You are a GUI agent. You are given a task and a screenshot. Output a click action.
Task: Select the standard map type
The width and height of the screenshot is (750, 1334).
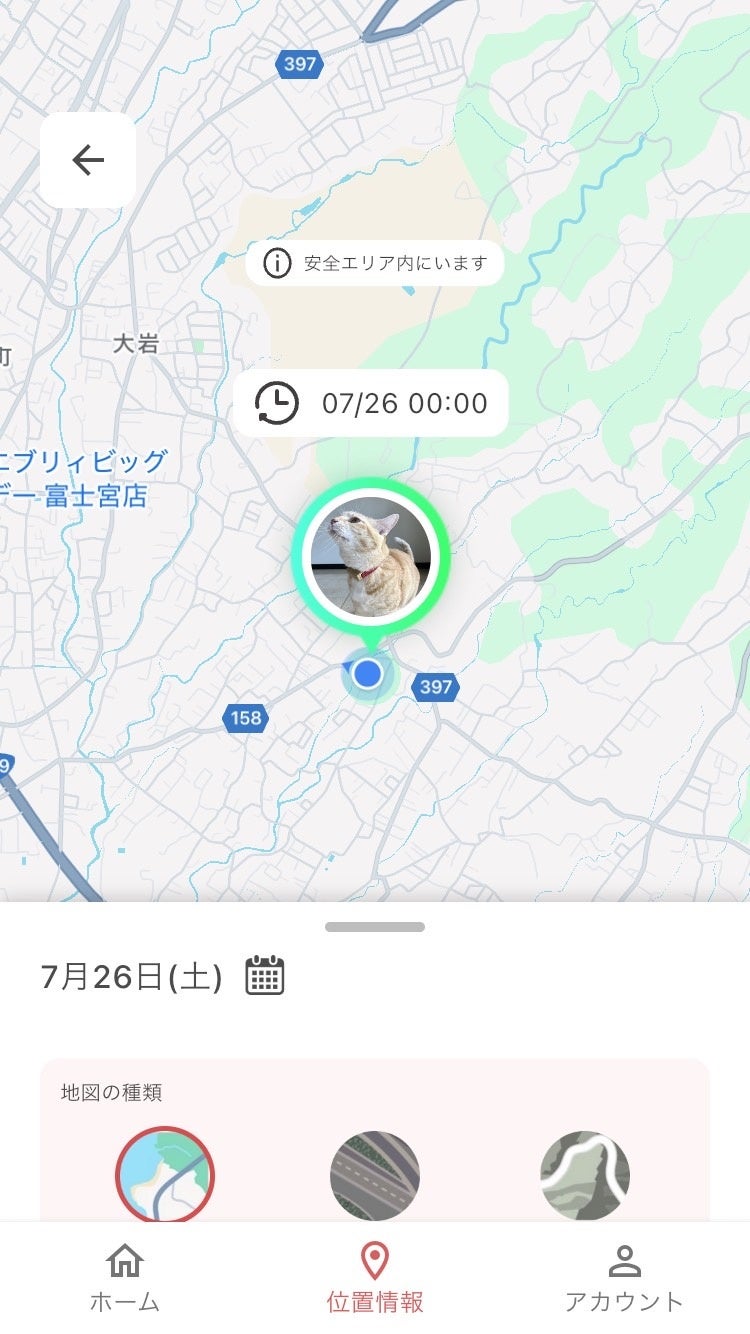[x=165, y=1175]
